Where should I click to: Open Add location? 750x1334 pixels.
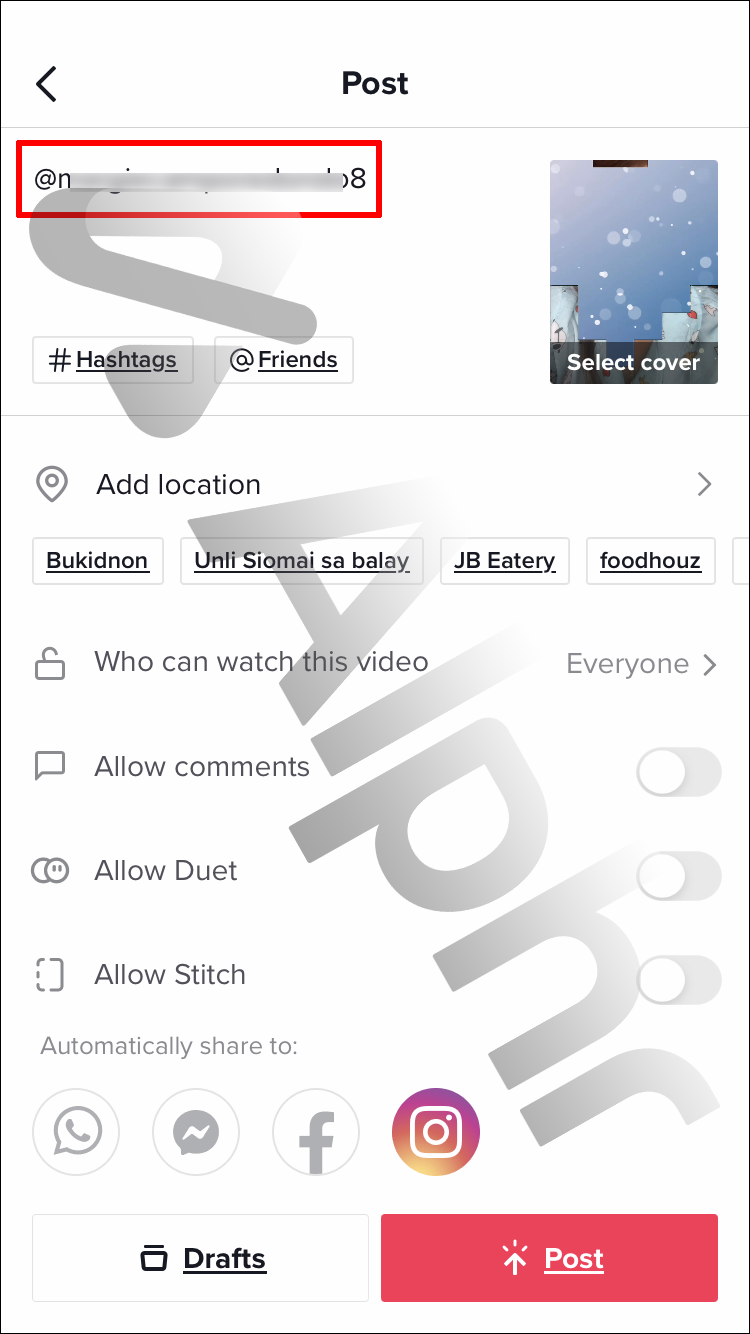point(375,485)
